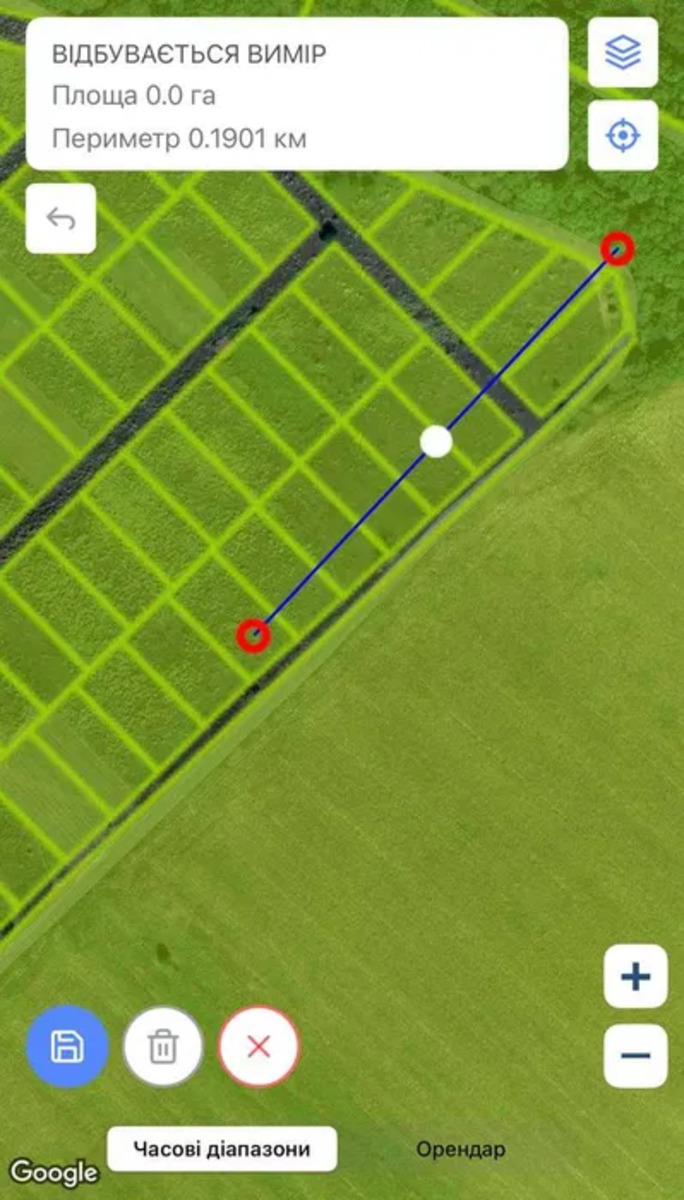Open the map layers selector
Screen dimensions: 684x1200
click(623, 53)
